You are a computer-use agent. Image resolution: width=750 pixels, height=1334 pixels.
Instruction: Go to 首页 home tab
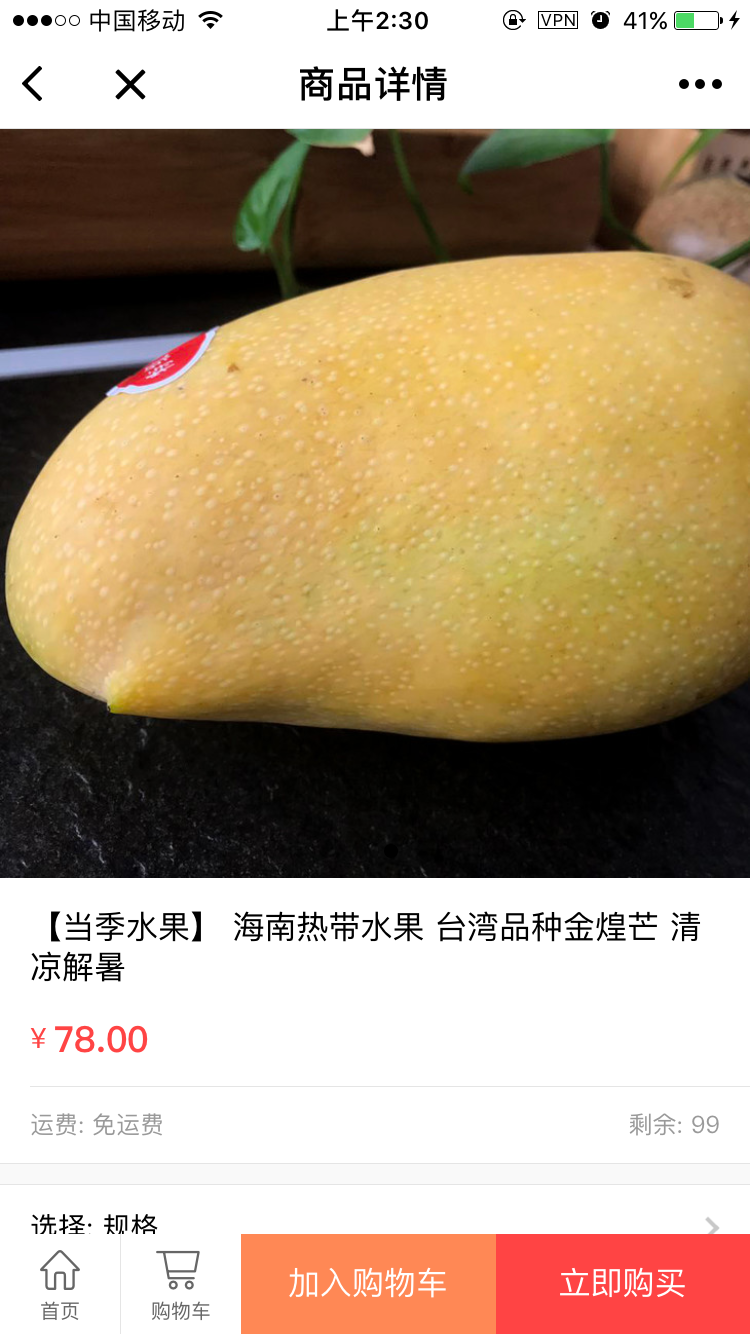tap(60, 1284)
